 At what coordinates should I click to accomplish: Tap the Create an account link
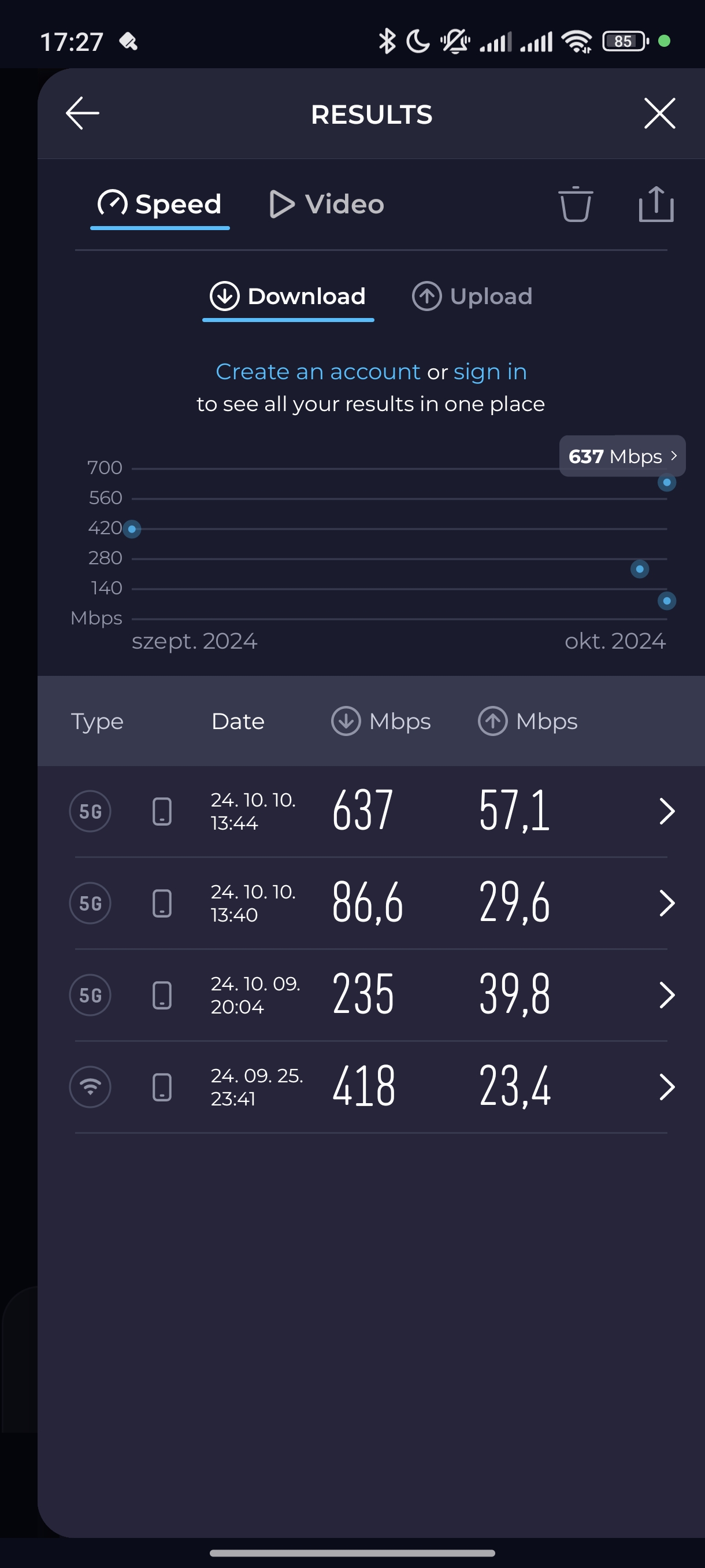click(x=317, y=371)
